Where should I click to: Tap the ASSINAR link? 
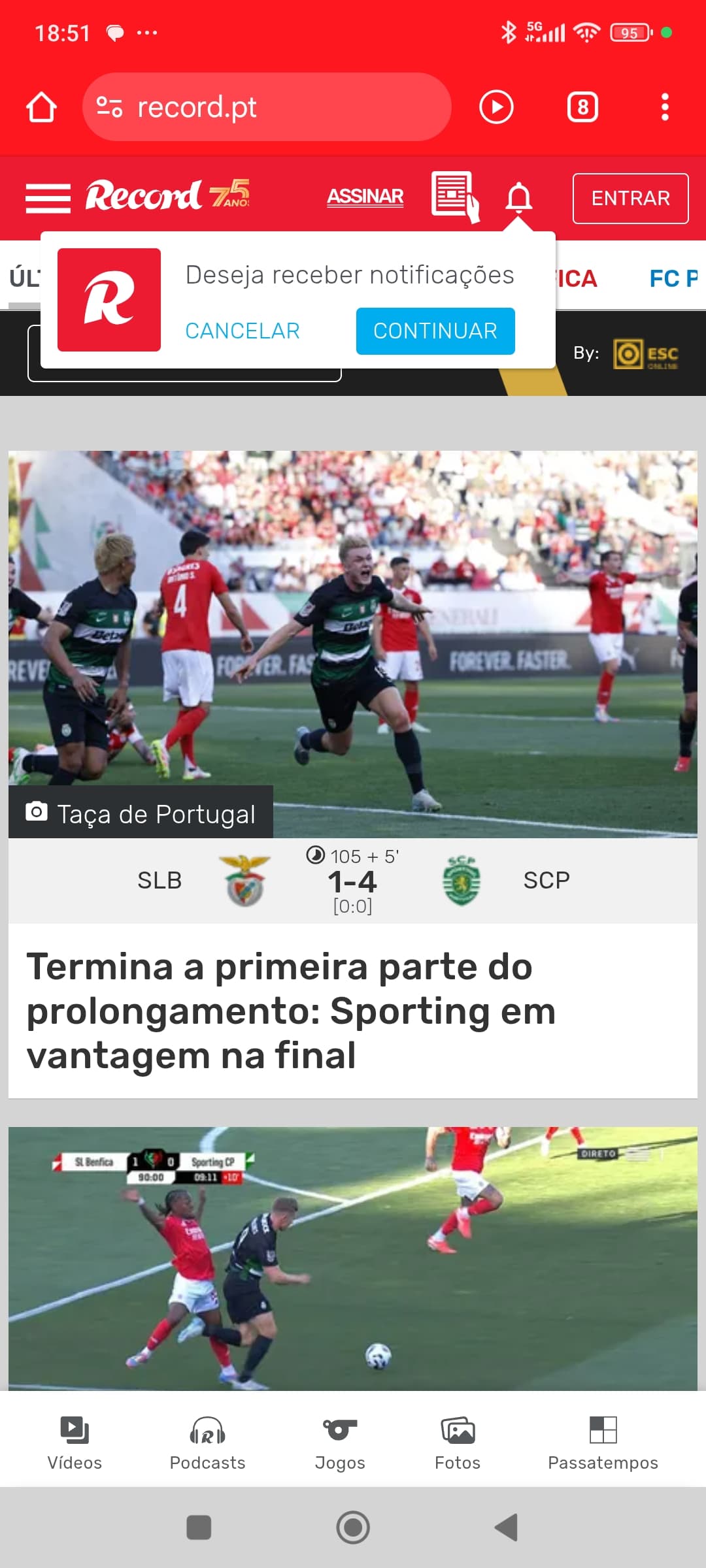(x=365, y=197)
